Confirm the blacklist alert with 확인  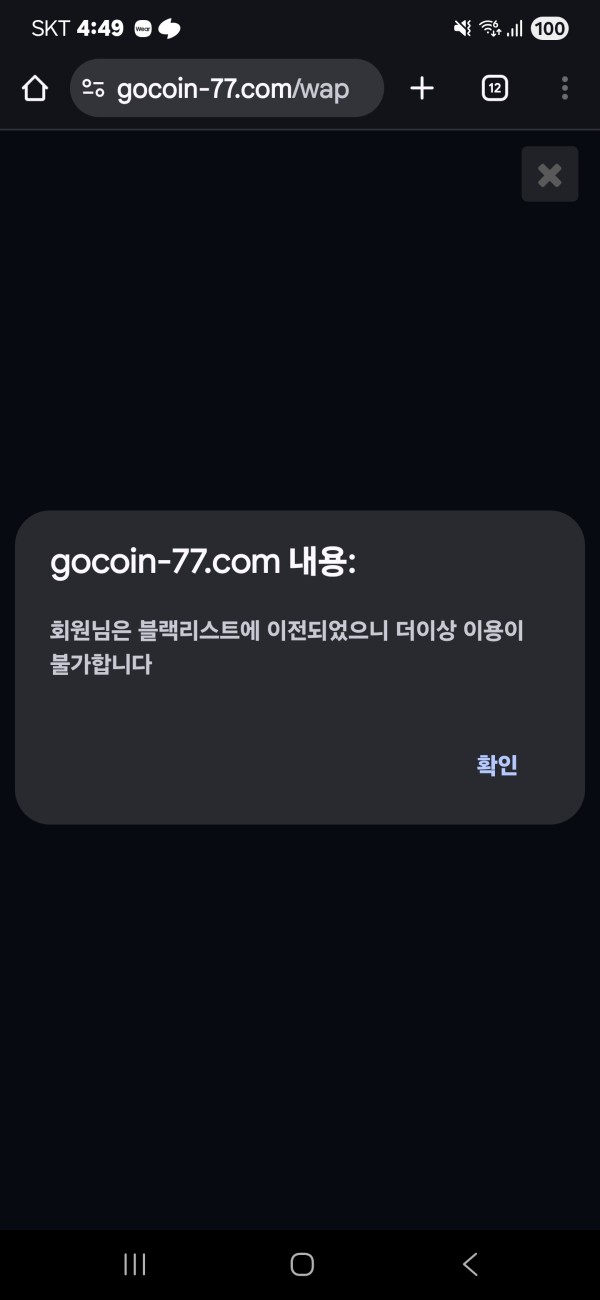[x=497, y=766]
